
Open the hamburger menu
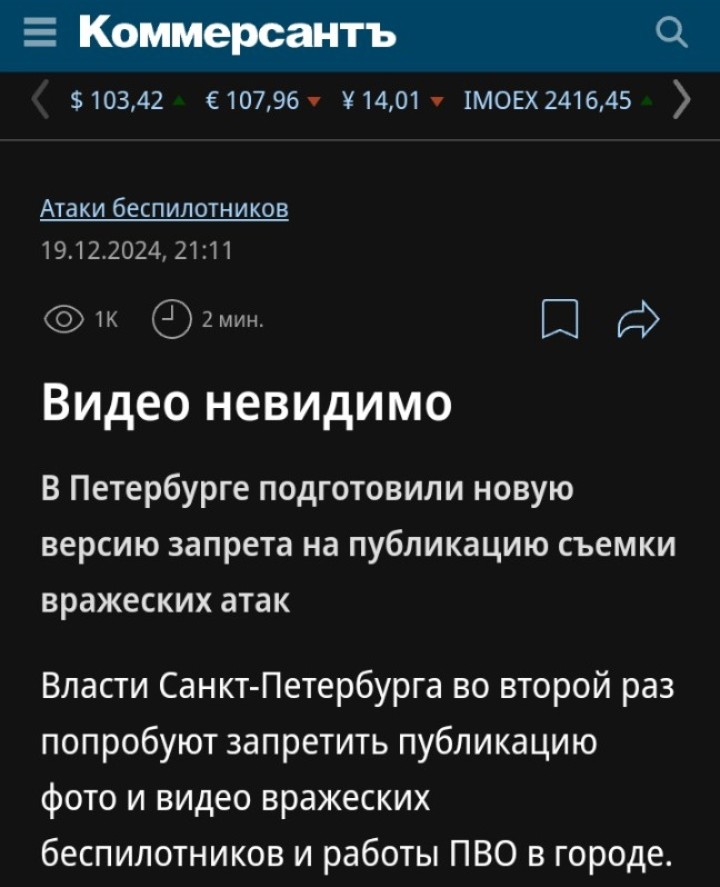coord(41,34)
